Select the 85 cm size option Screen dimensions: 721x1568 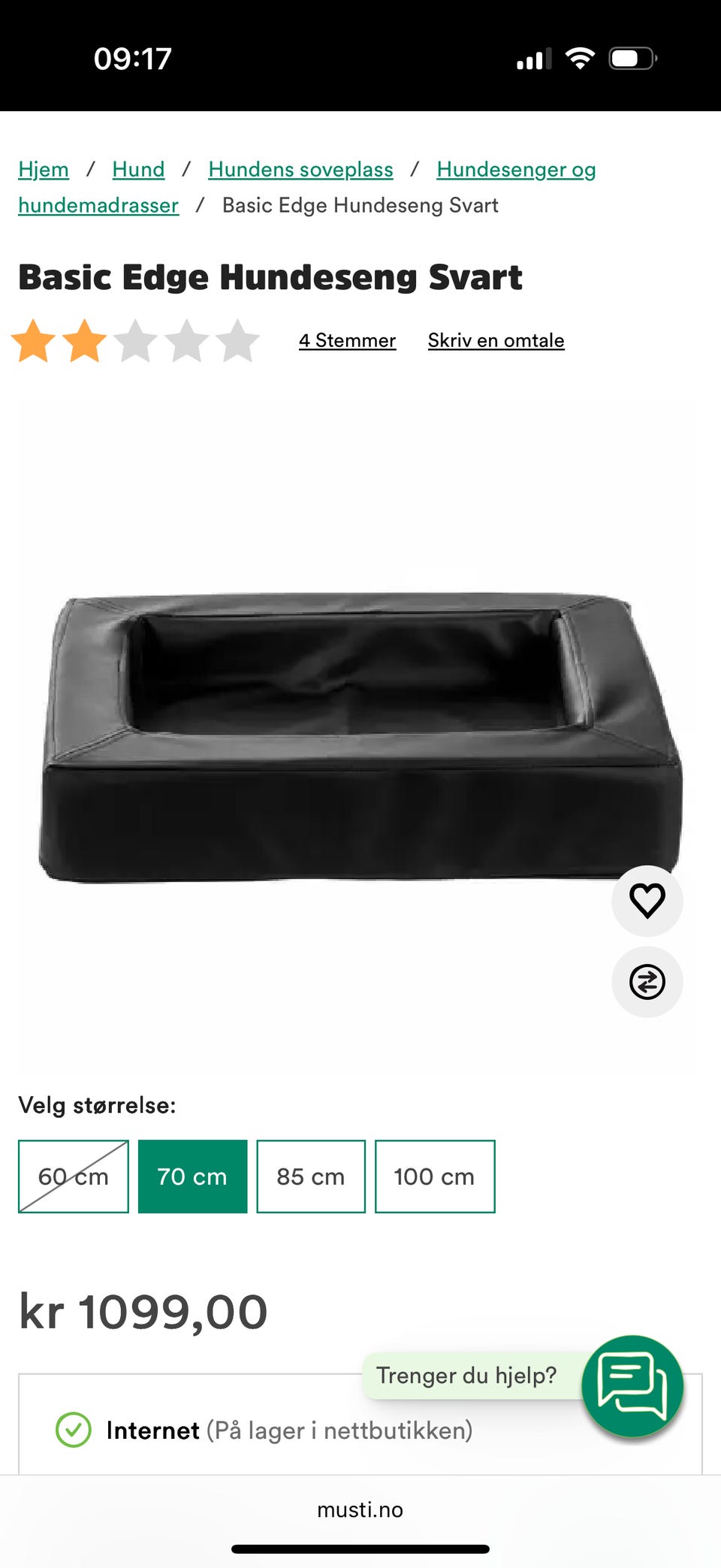click(x=311, y=1177)
